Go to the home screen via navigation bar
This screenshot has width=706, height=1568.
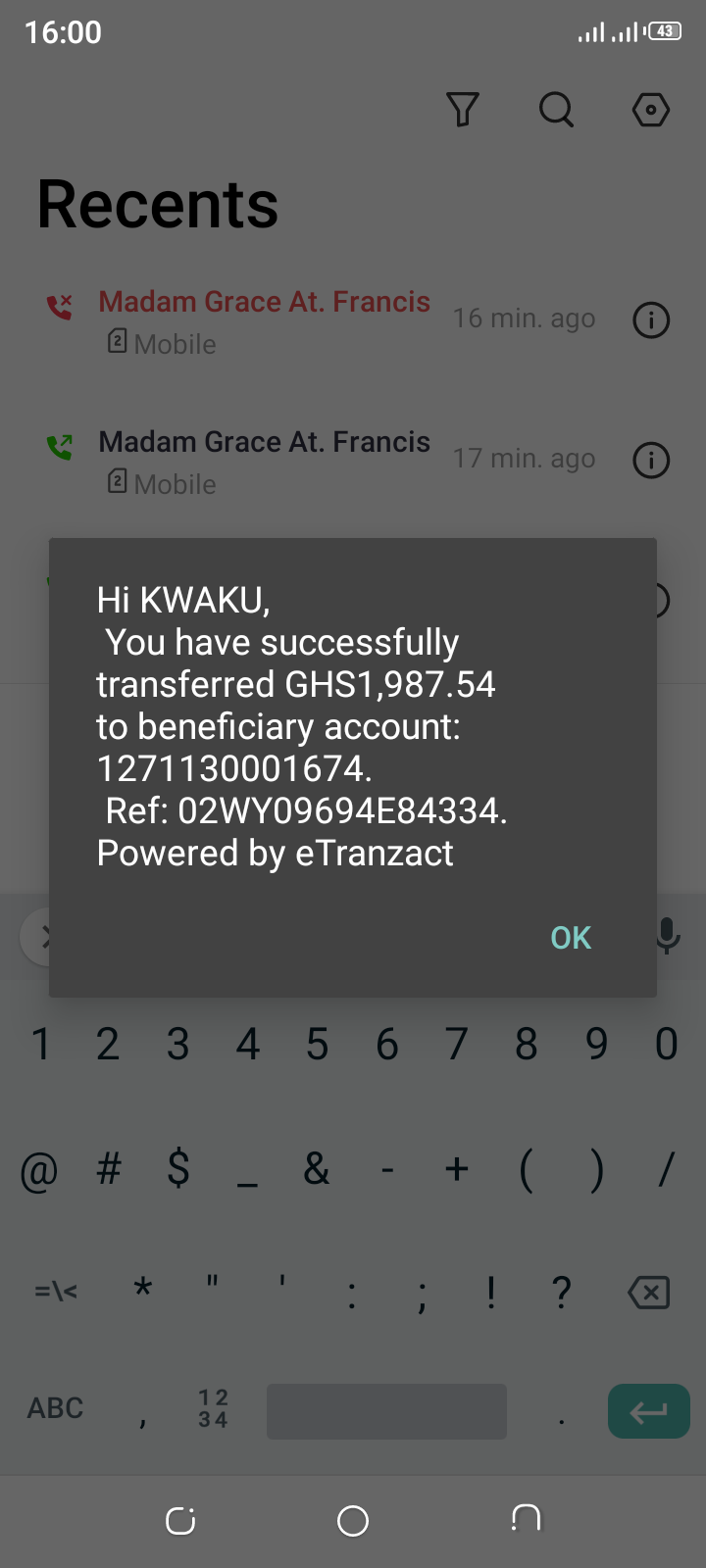352,1521
